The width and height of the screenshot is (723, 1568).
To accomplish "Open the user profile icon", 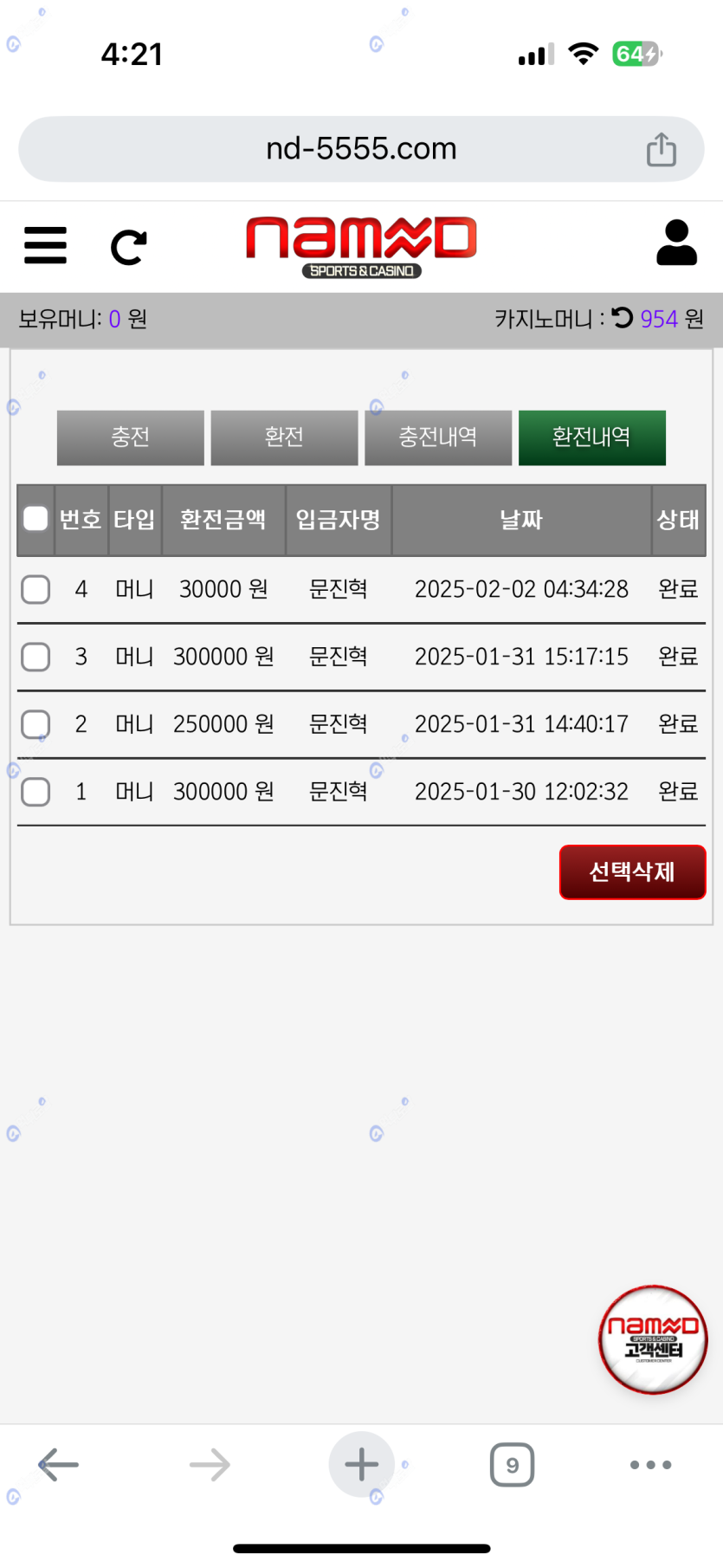I will [x=676, y=243].
